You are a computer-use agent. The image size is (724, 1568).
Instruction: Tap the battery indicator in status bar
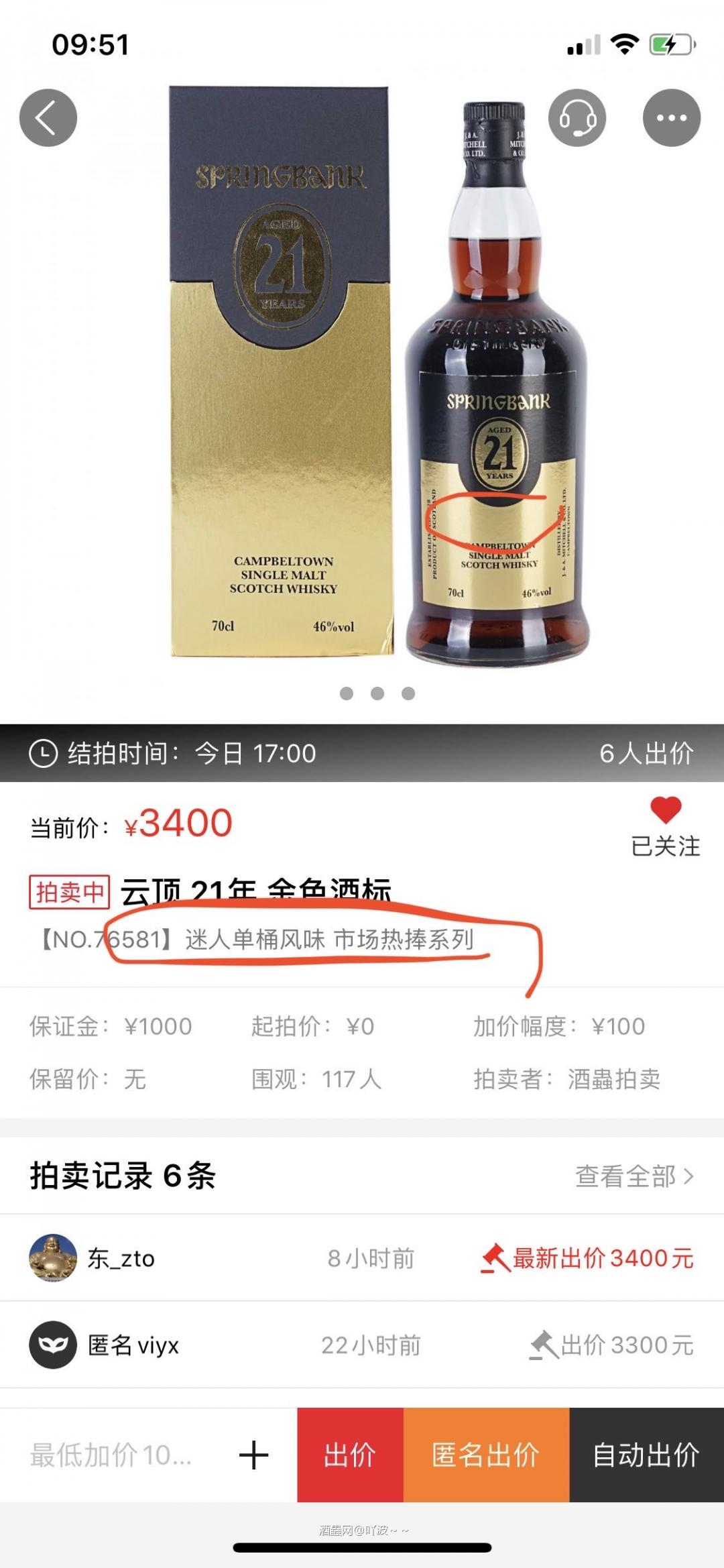click(670, 44)
